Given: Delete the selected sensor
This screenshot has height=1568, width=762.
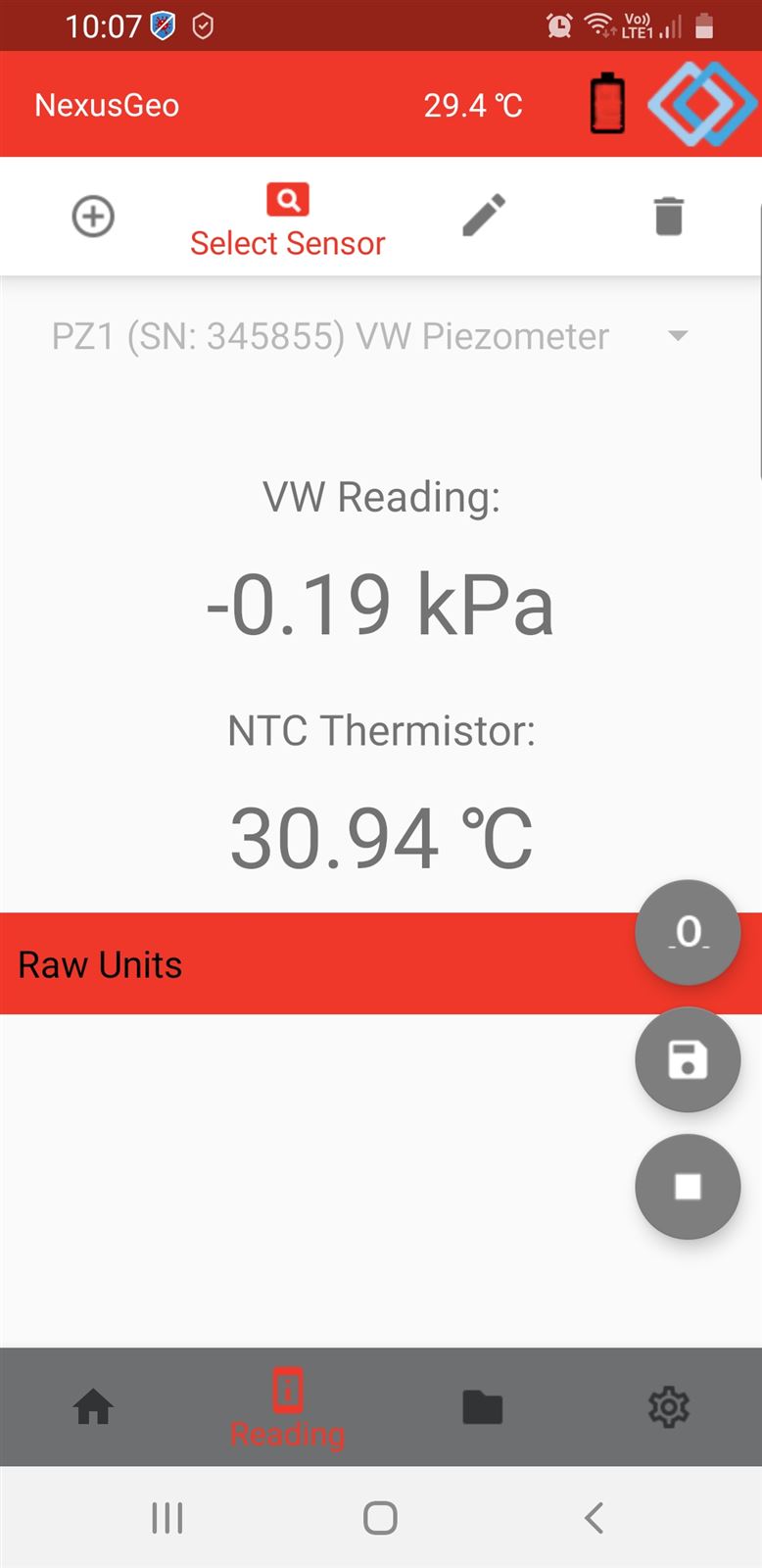Looking at the screenshot, I should 668,216.
